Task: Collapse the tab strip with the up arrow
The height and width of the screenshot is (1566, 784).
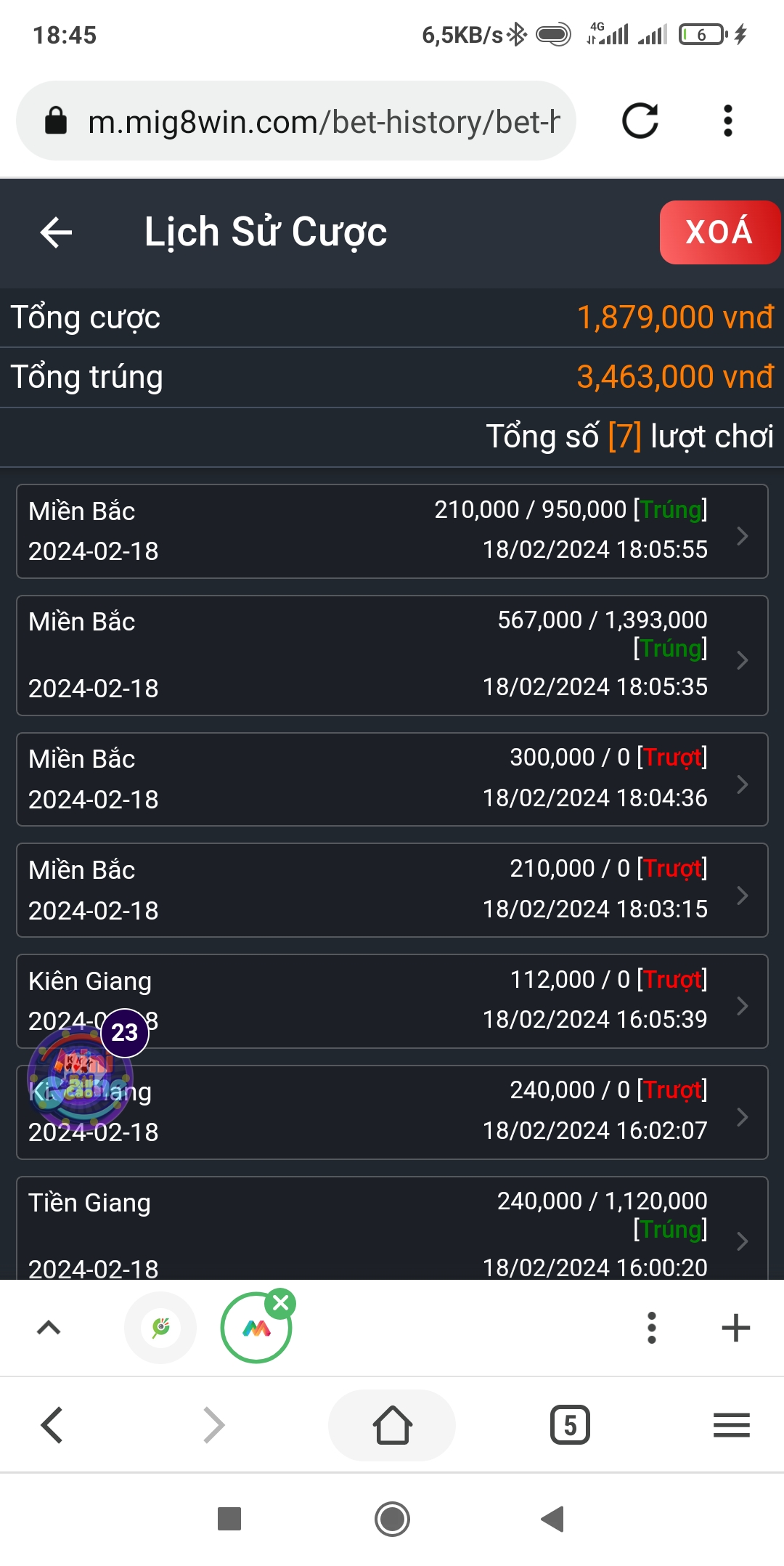Action: tap(49, 1328)
